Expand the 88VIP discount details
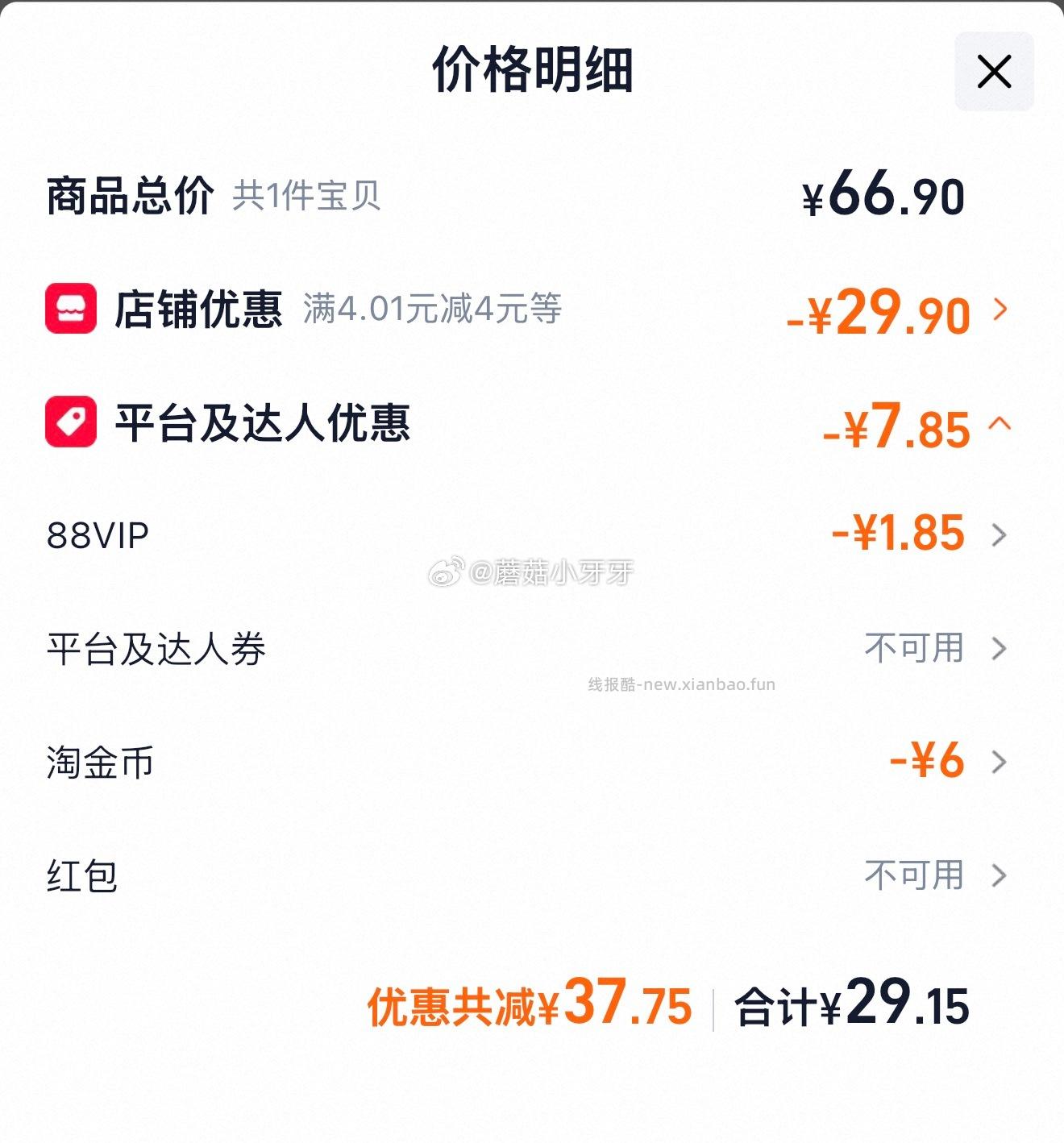 [1002, 532]
